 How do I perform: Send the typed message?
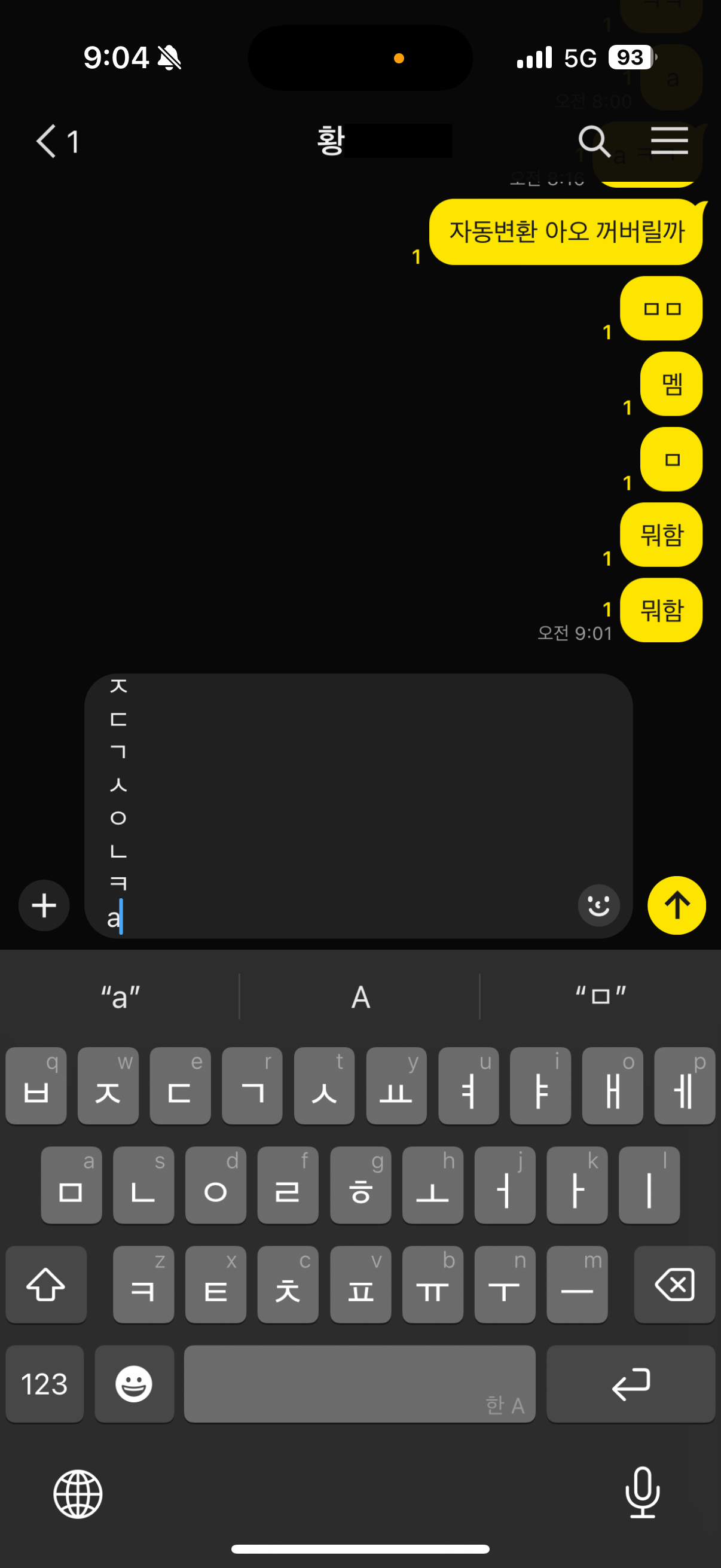point(676,905)
